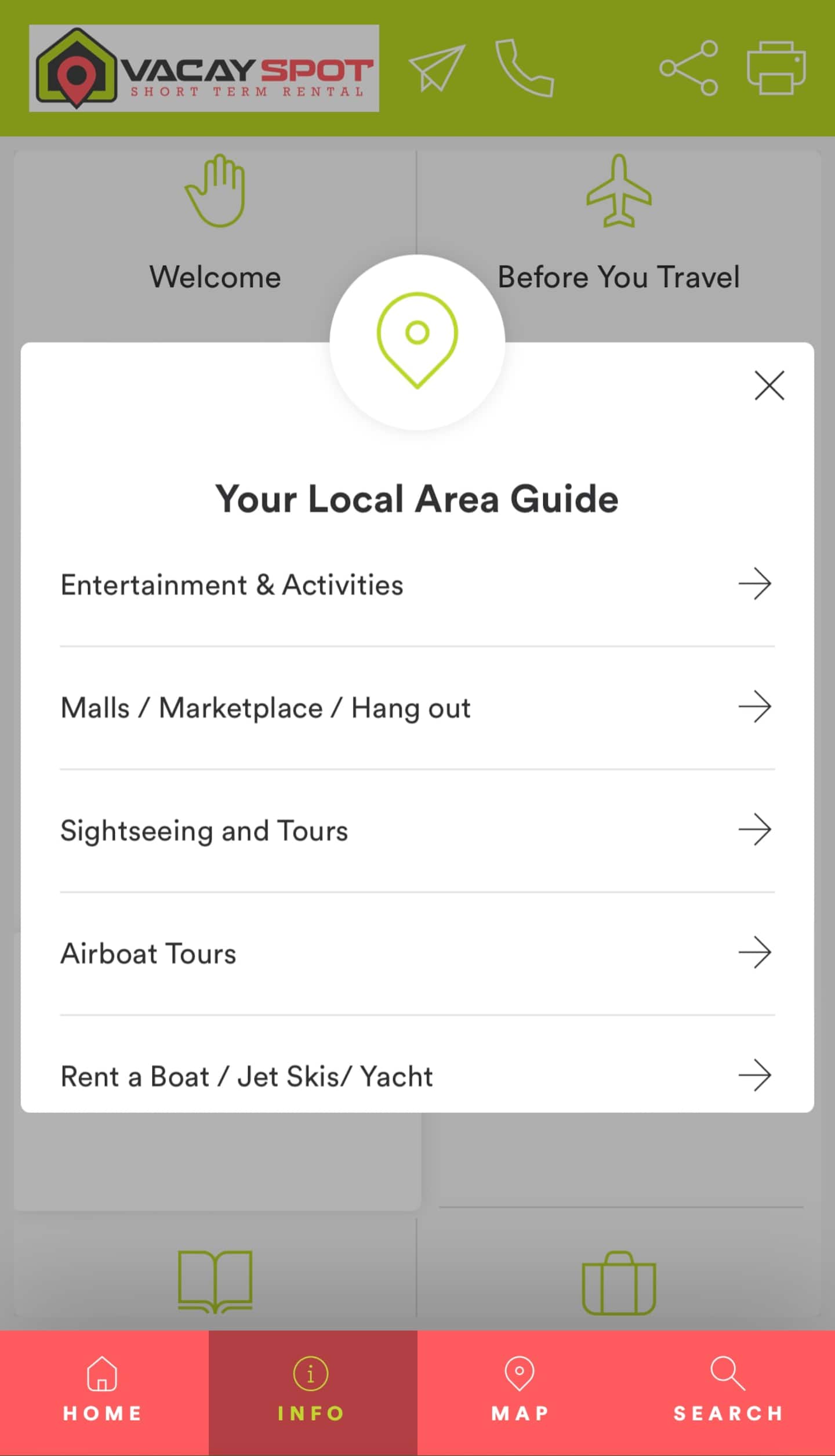This screenshot has width=835, height=1456.
Task: Switch to the Info tab
Action: (x=313, y=1393)
